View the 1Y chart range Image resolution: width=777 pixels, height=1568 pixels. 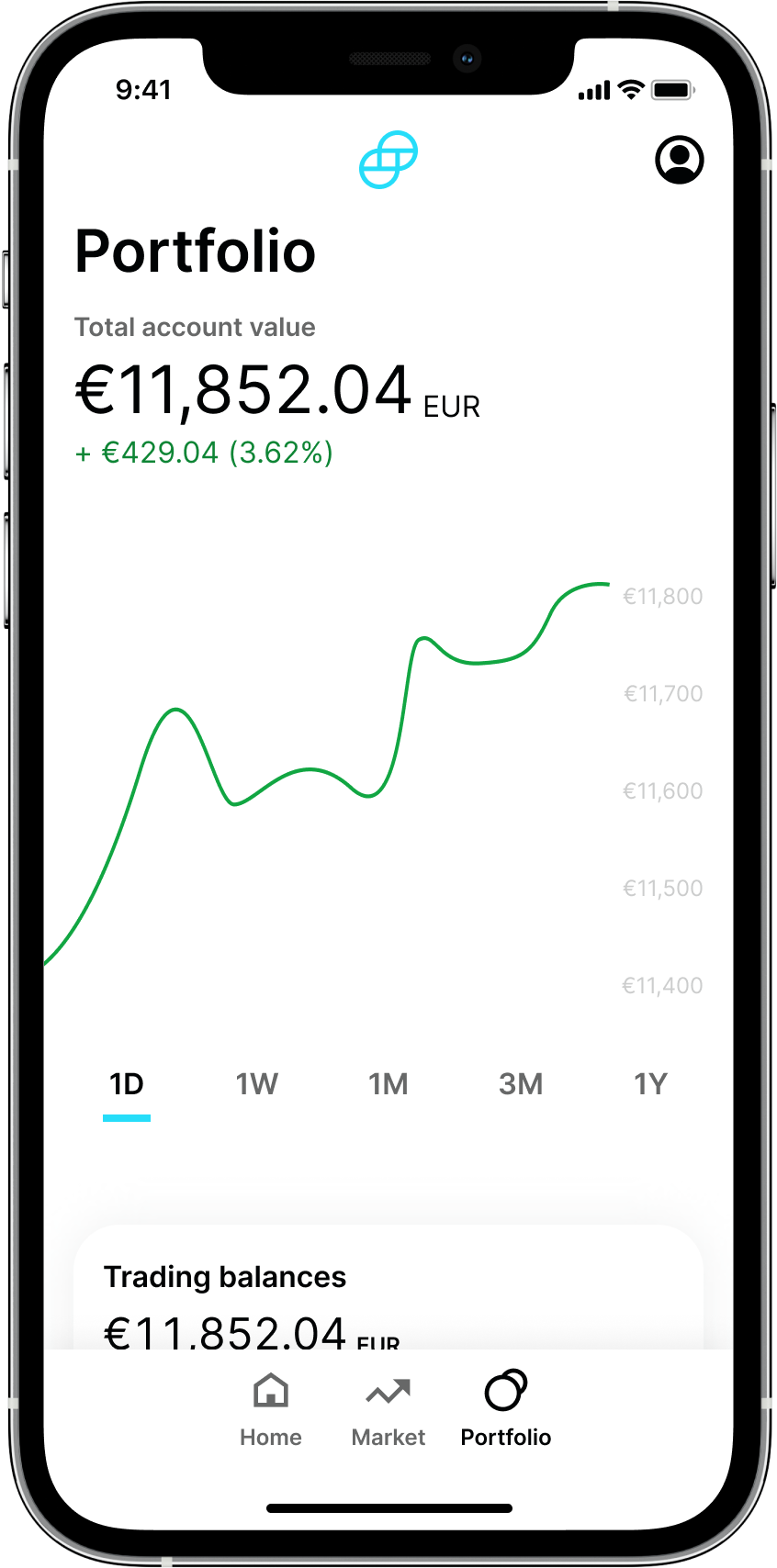click(x=650, y=1085)
